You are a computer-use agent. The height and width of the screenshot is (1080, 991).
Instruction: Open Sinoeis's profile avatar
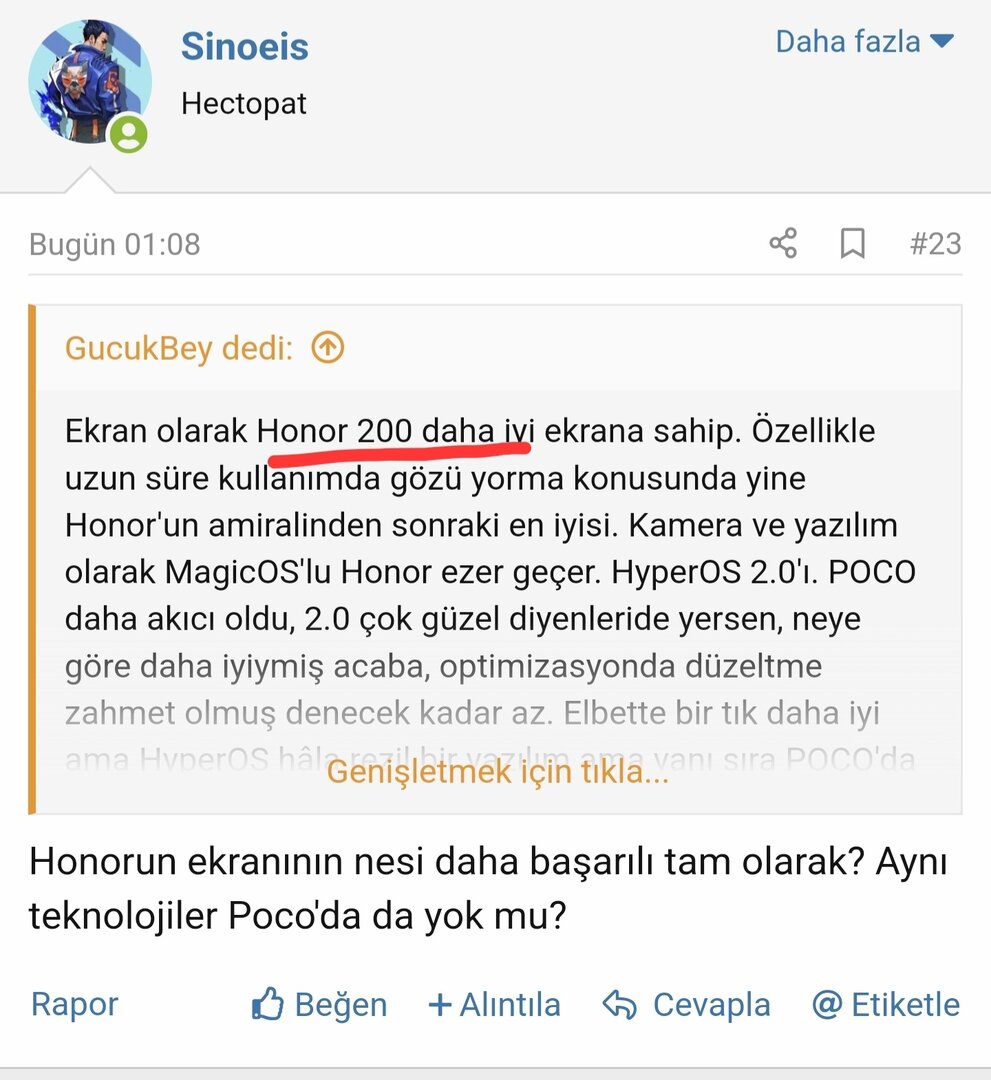pos(89,82)
